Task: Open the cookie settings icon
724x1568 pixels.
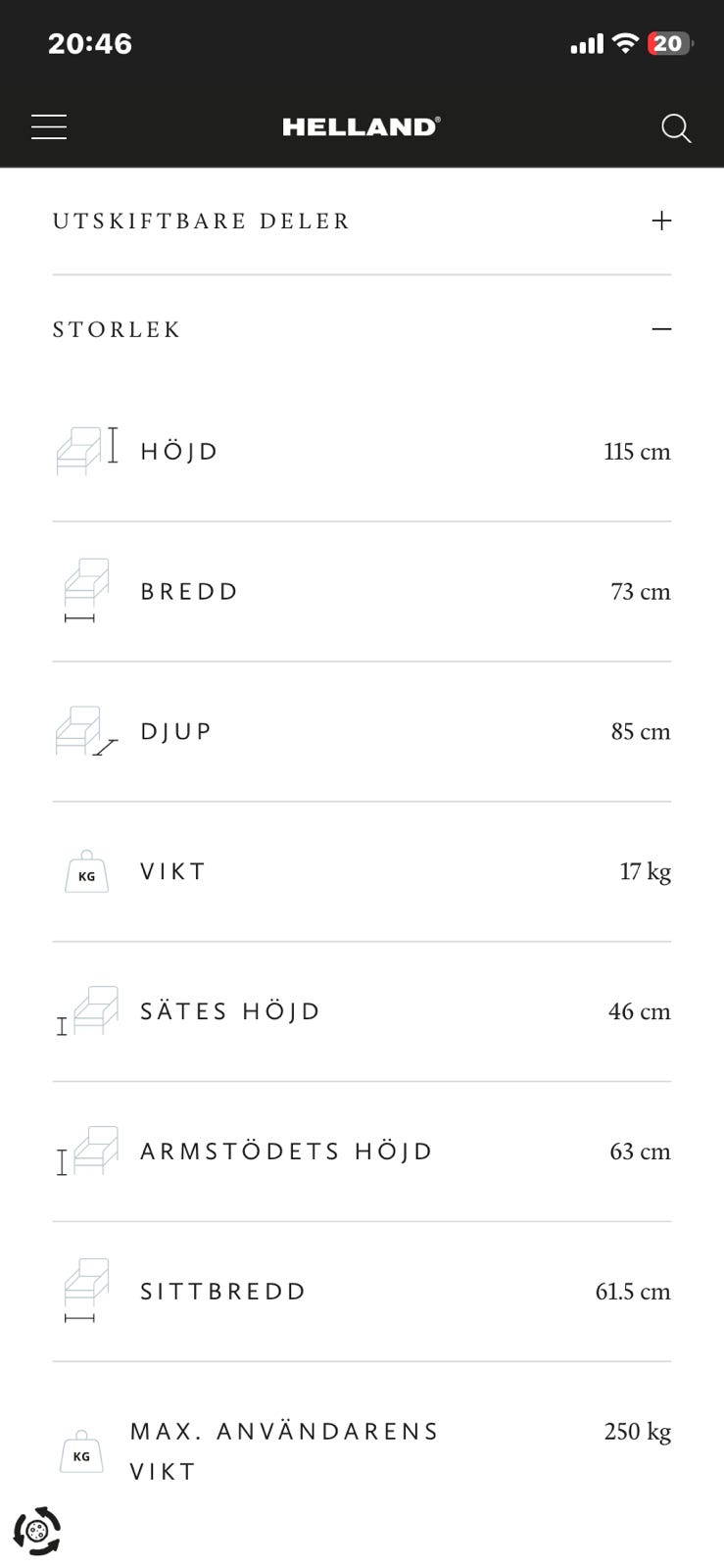Action: point(37,1530)
